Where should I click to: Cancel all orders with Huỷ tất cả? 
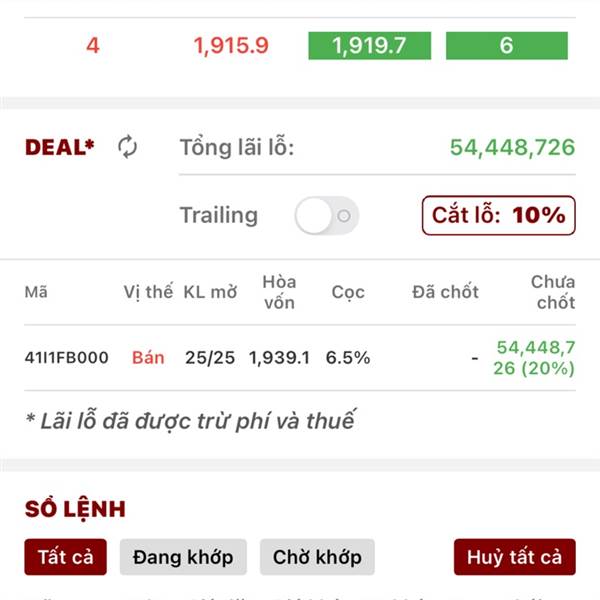click(x=514, y=557)
